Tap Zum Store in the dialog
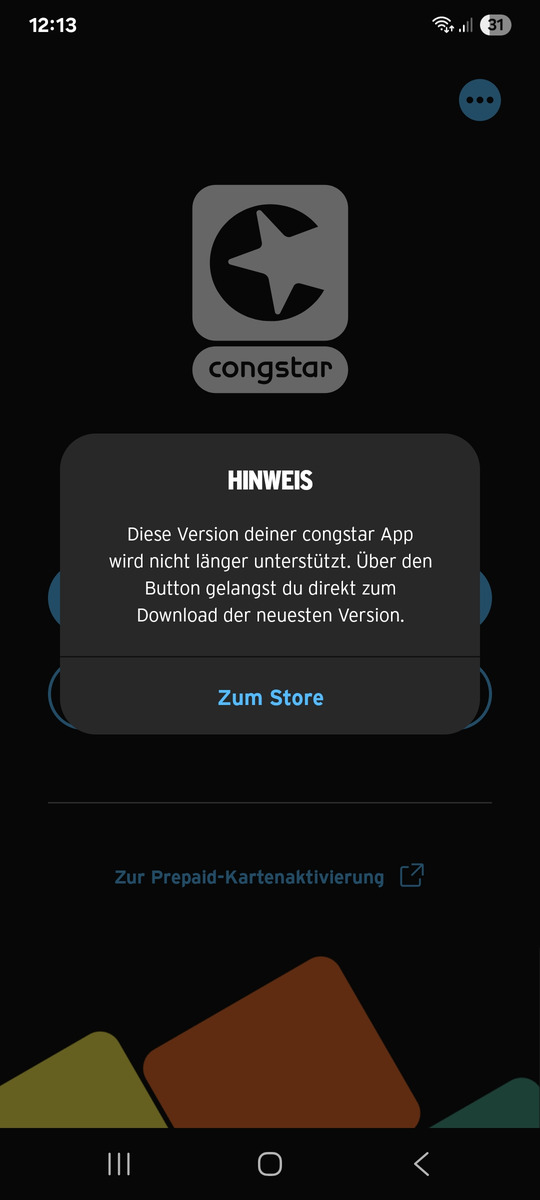 [270, 697]
